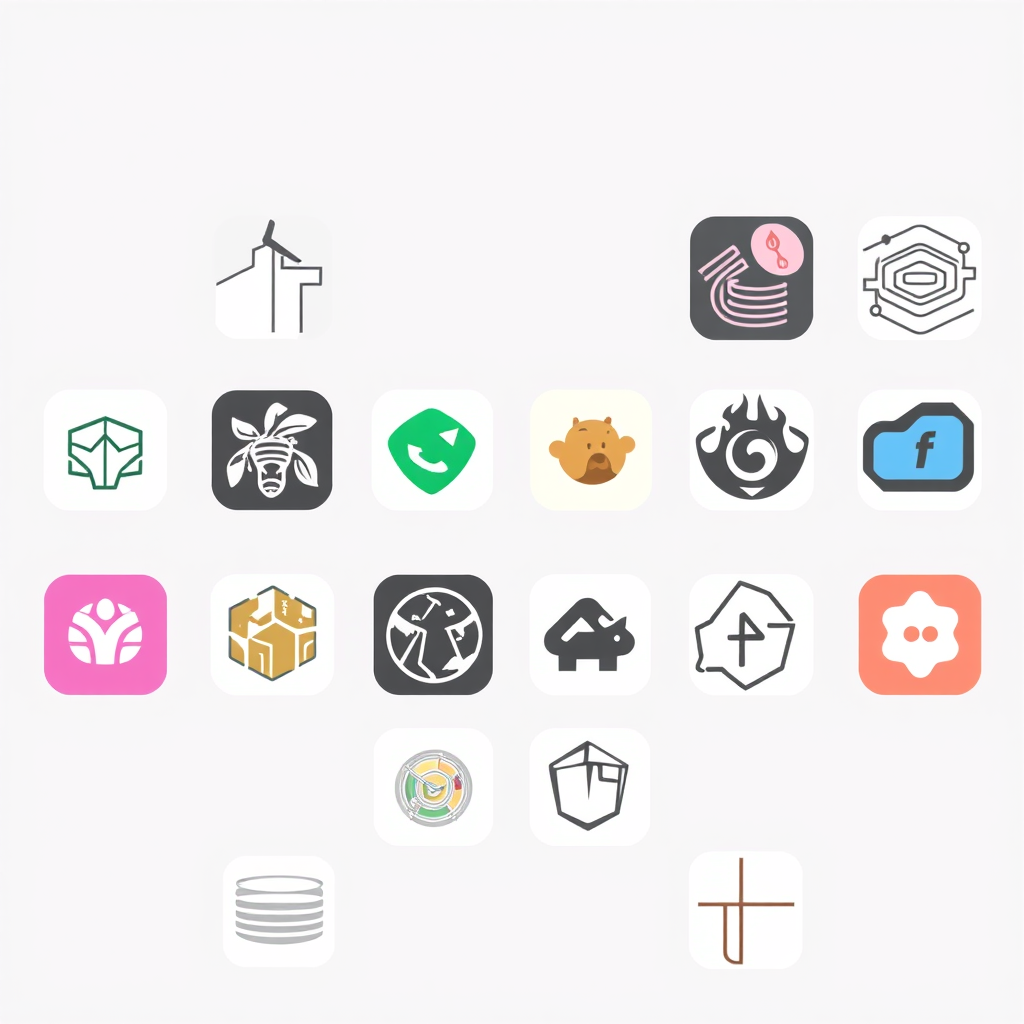Screen dimensions: 1024x1024
Task: Open the building with wind turbine app
Action: [272, 278]
